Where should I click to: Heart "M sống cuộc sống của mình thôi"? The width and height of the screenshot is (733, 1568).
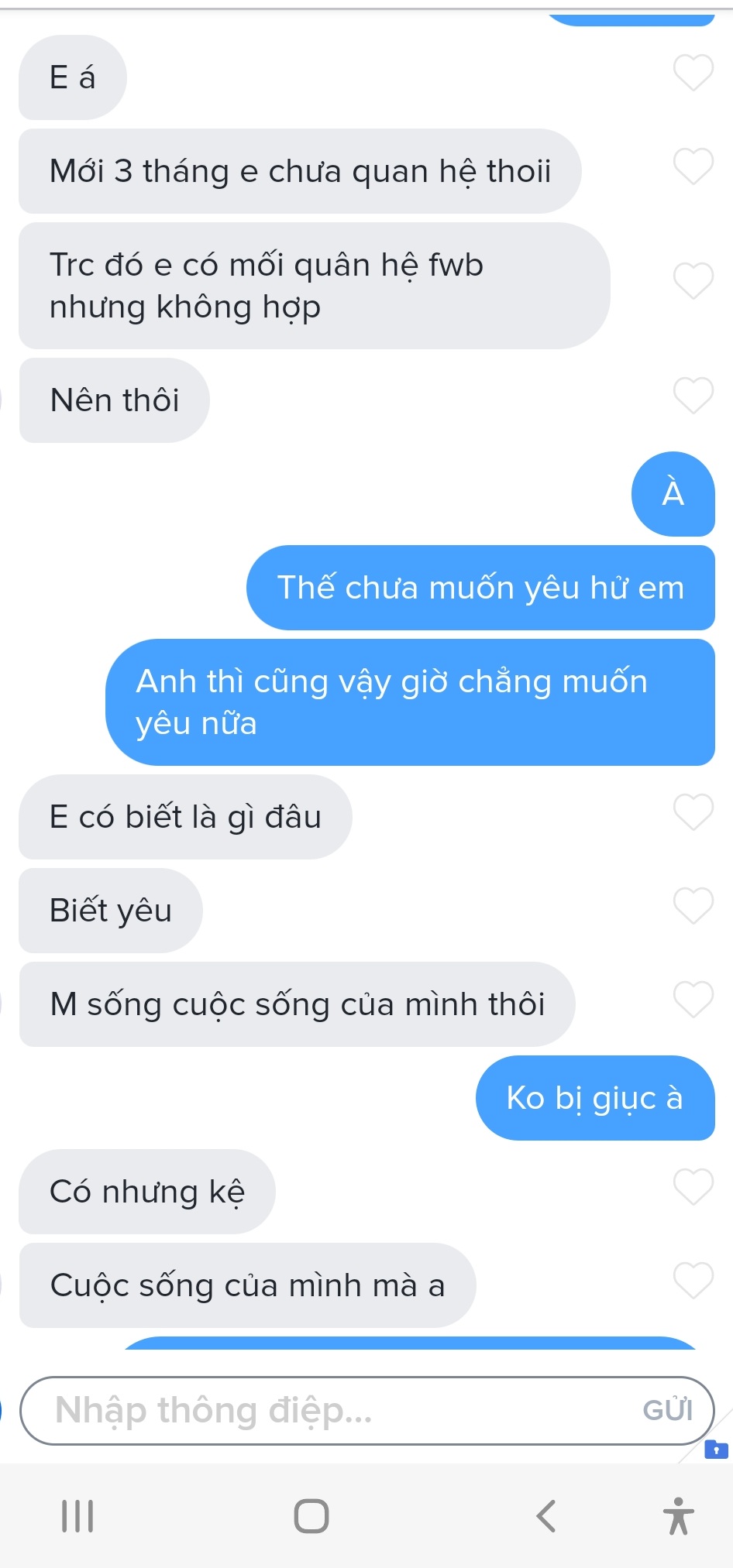[693, 1000]
